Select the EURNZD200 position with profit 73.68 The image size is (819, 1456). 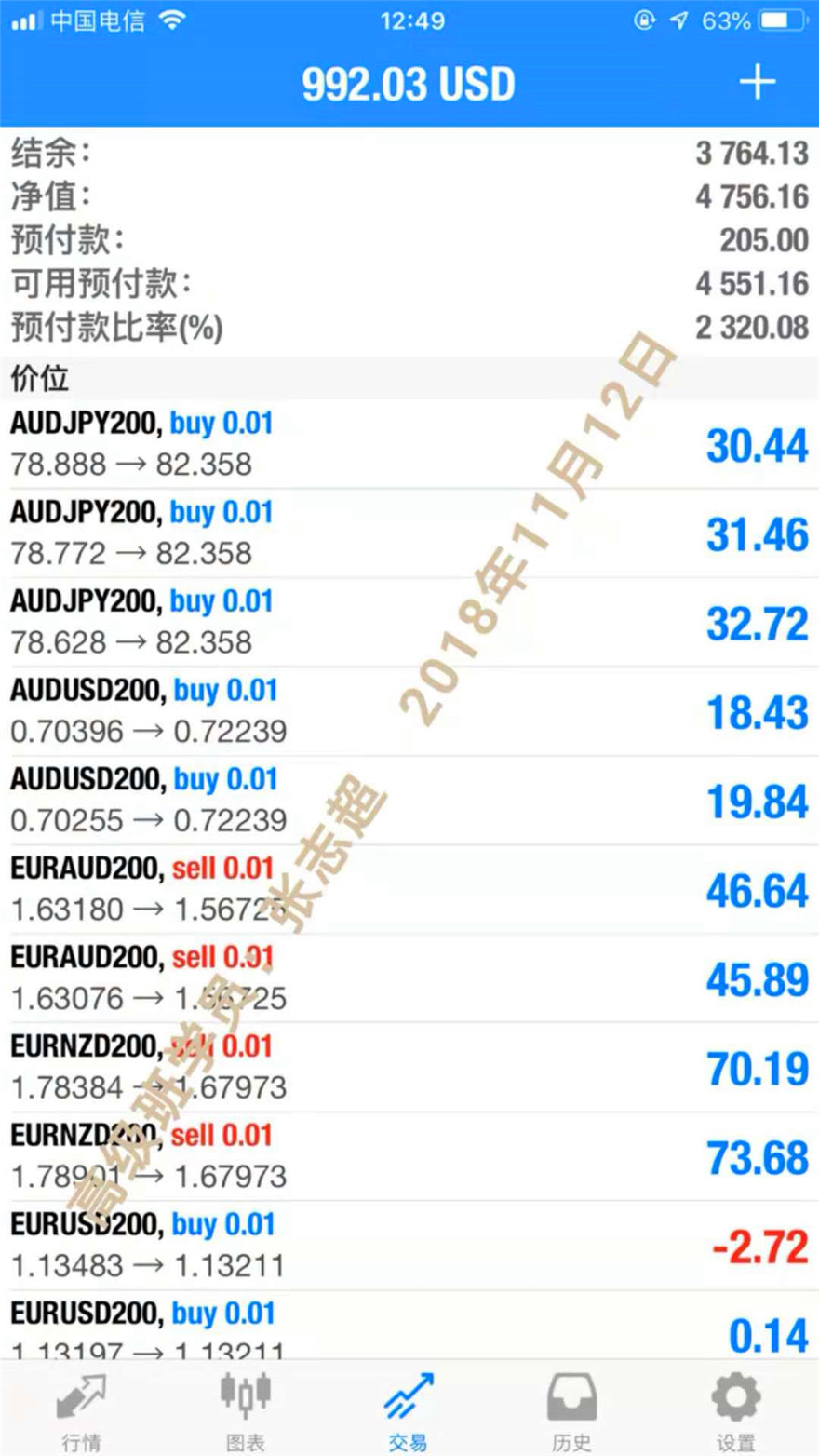pos(409,1157)
